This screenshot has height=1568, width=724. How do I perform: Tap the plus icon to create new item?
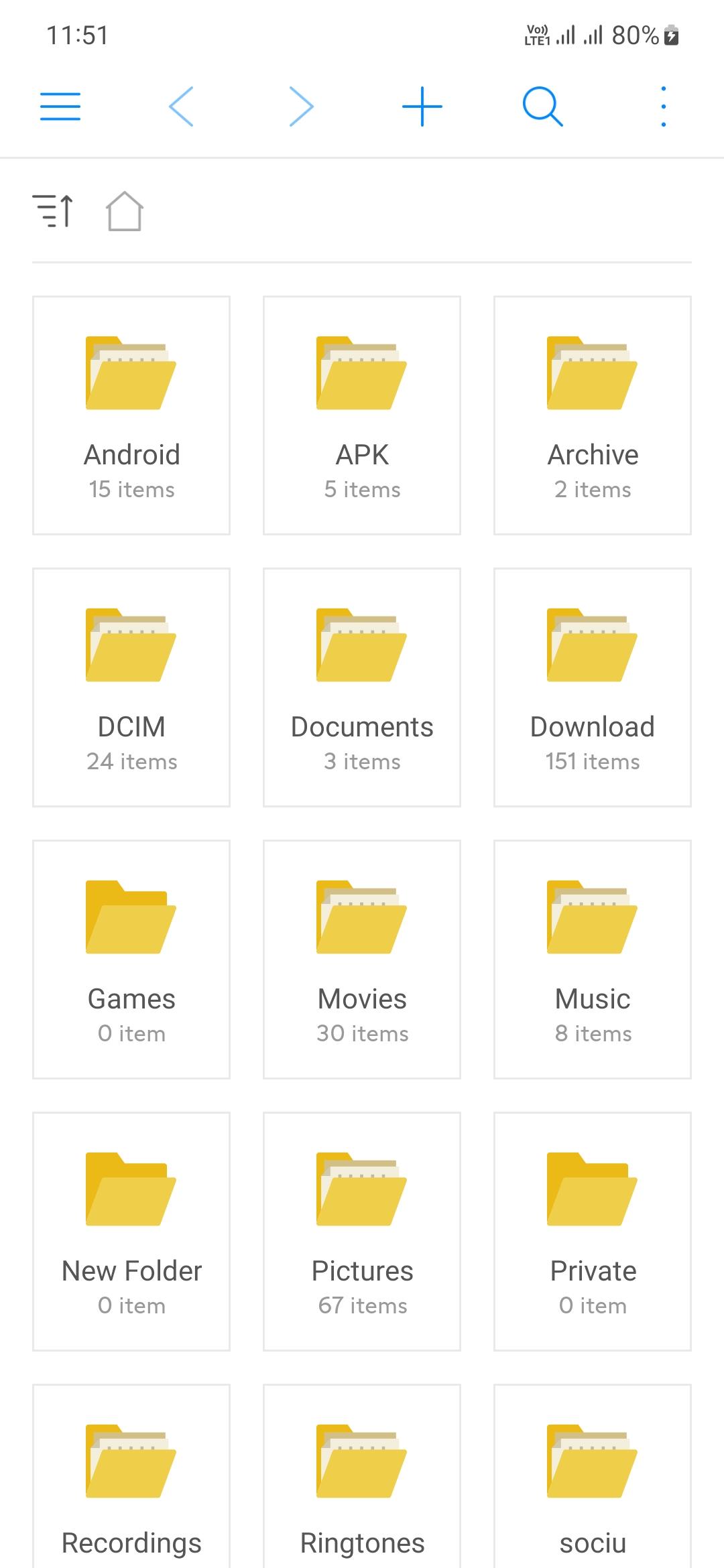click(x=422, y=105)
